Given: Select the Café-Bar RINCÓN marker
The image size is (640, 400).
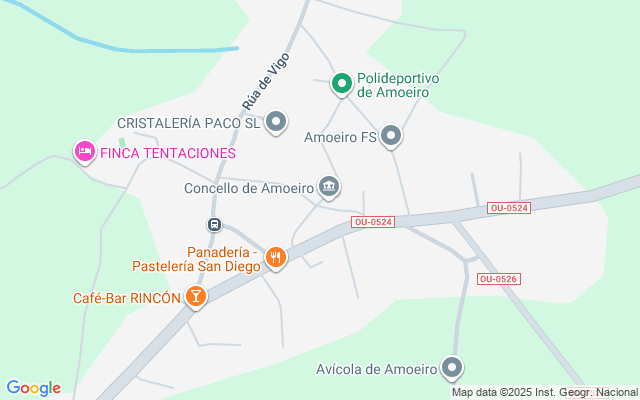Looking at the screenshot, I should [x=196, y=297].
